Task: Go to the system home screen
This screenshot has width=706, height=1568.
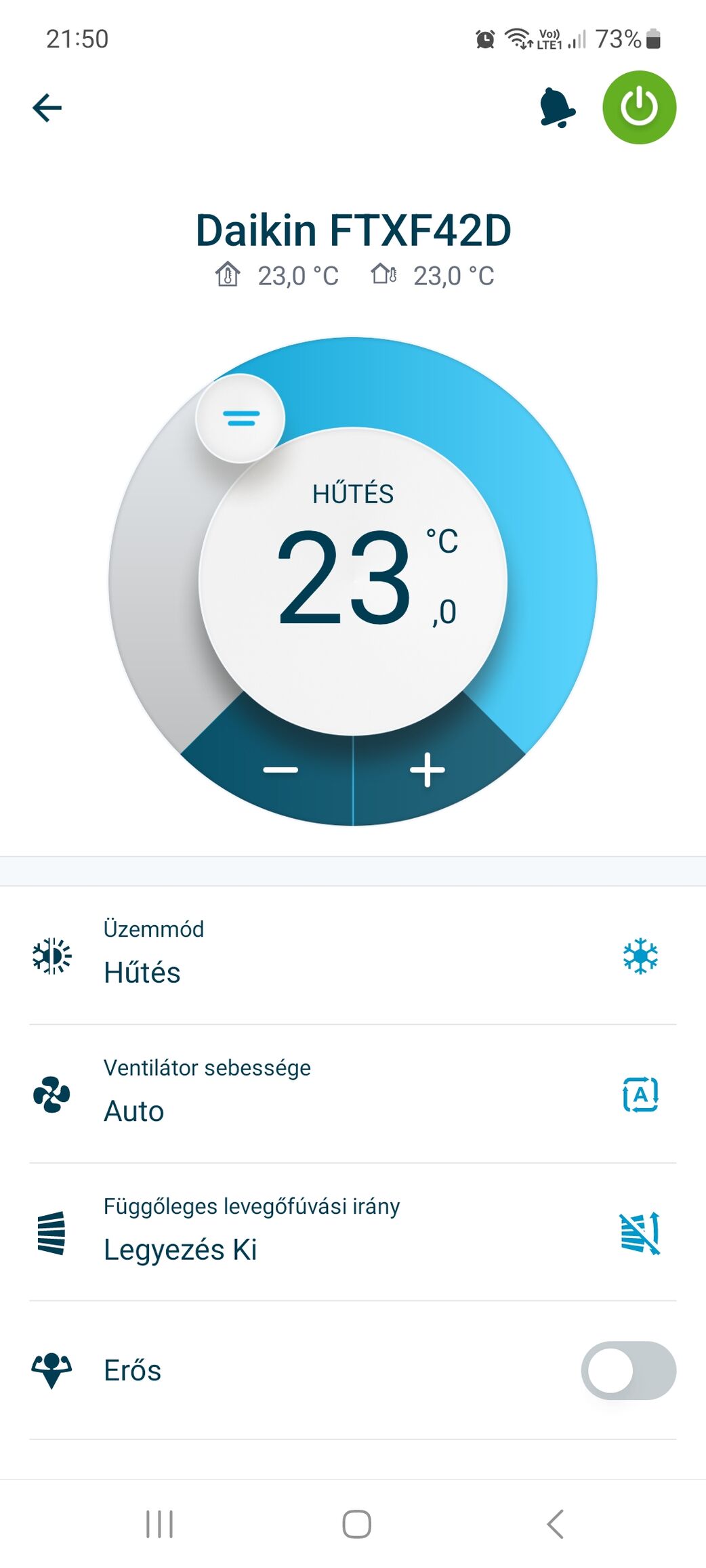Action: pos(356,1524)
